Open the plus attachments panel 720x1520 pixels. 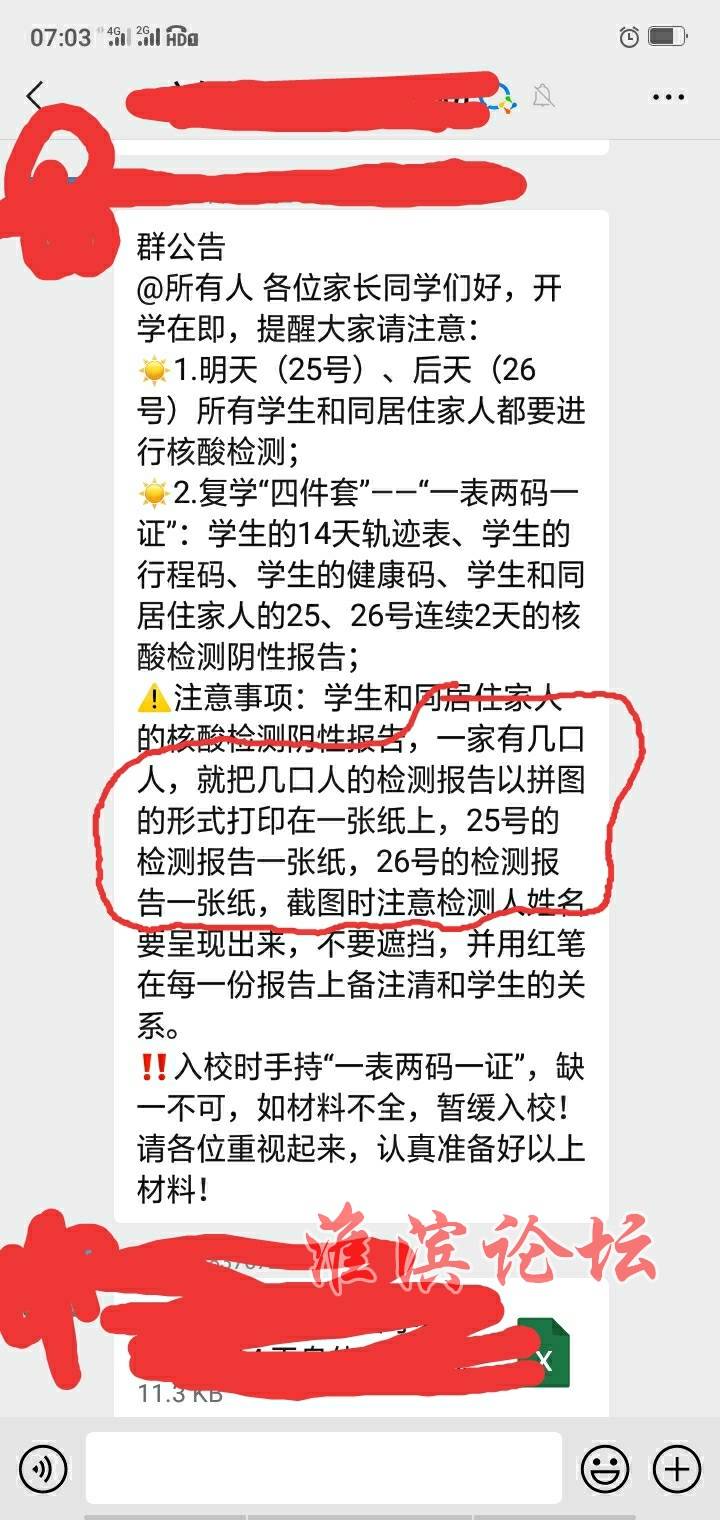click(677, 1469)
